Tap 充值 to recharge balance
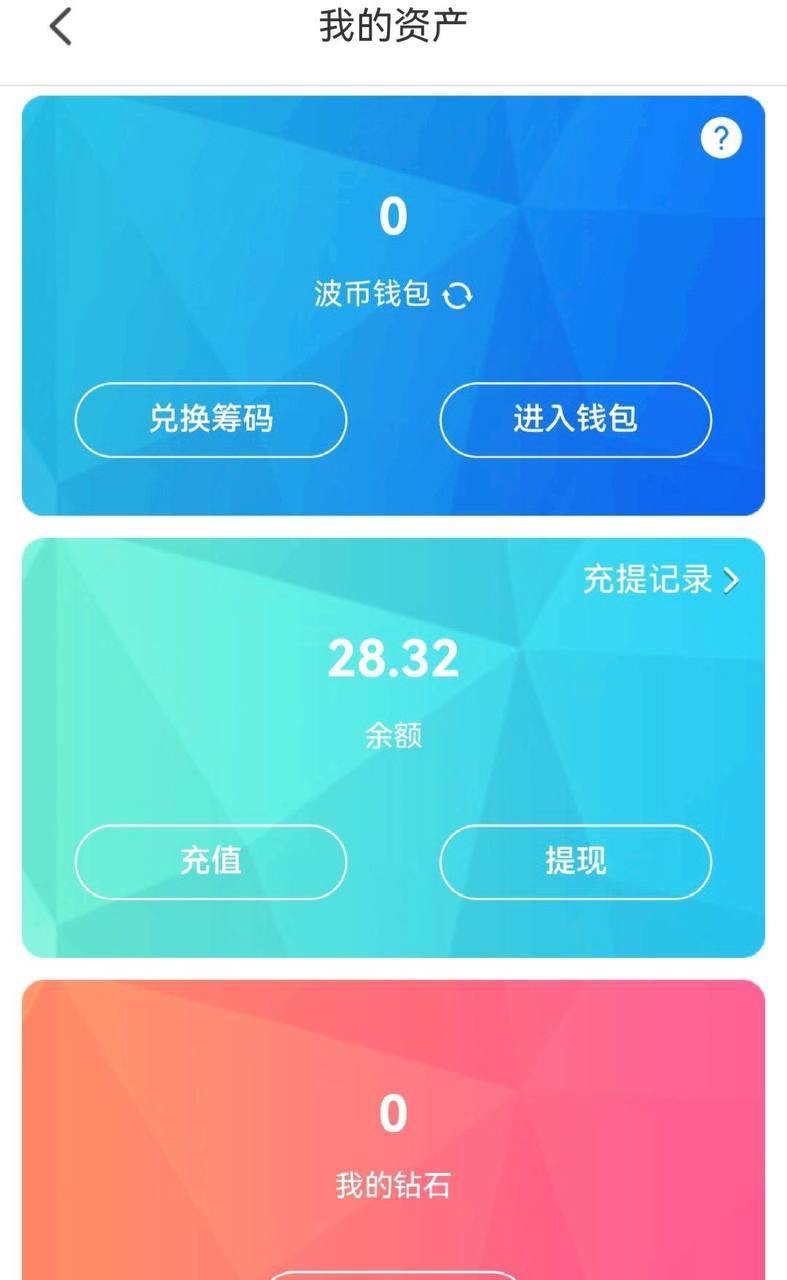787x1280 pixels. (211, 861)
